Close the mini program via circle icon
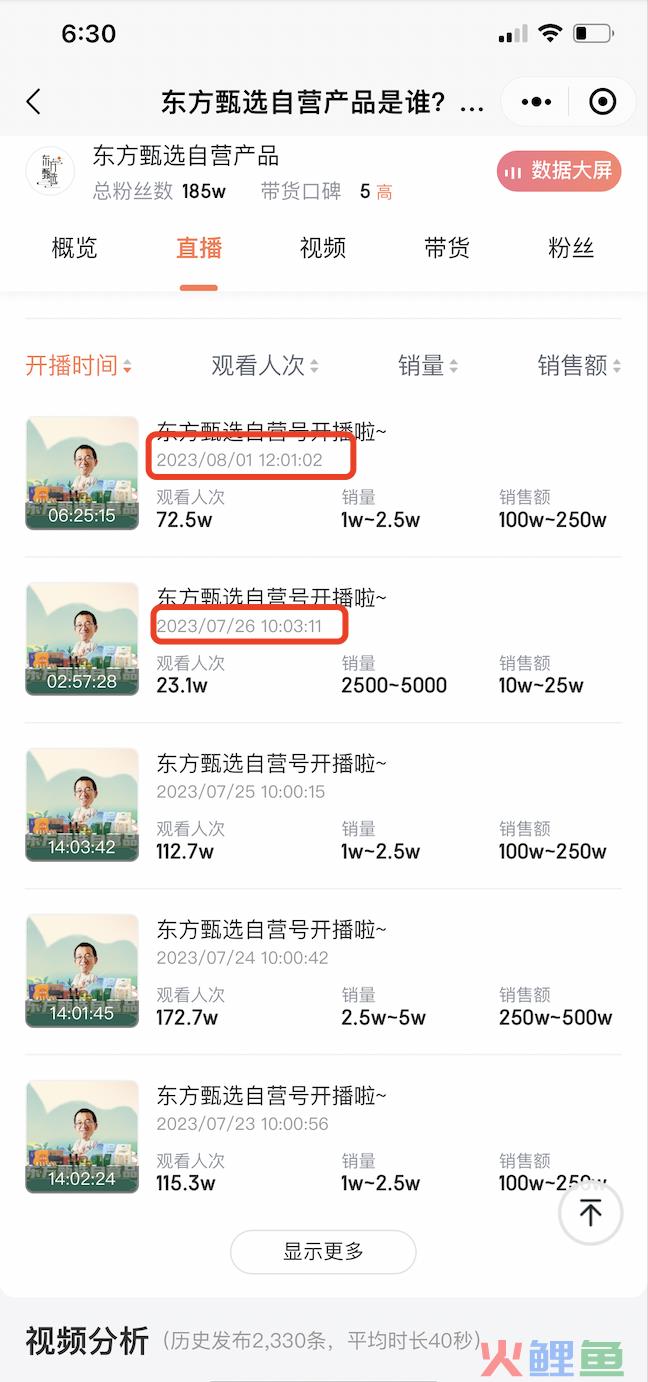 [602, 101]
